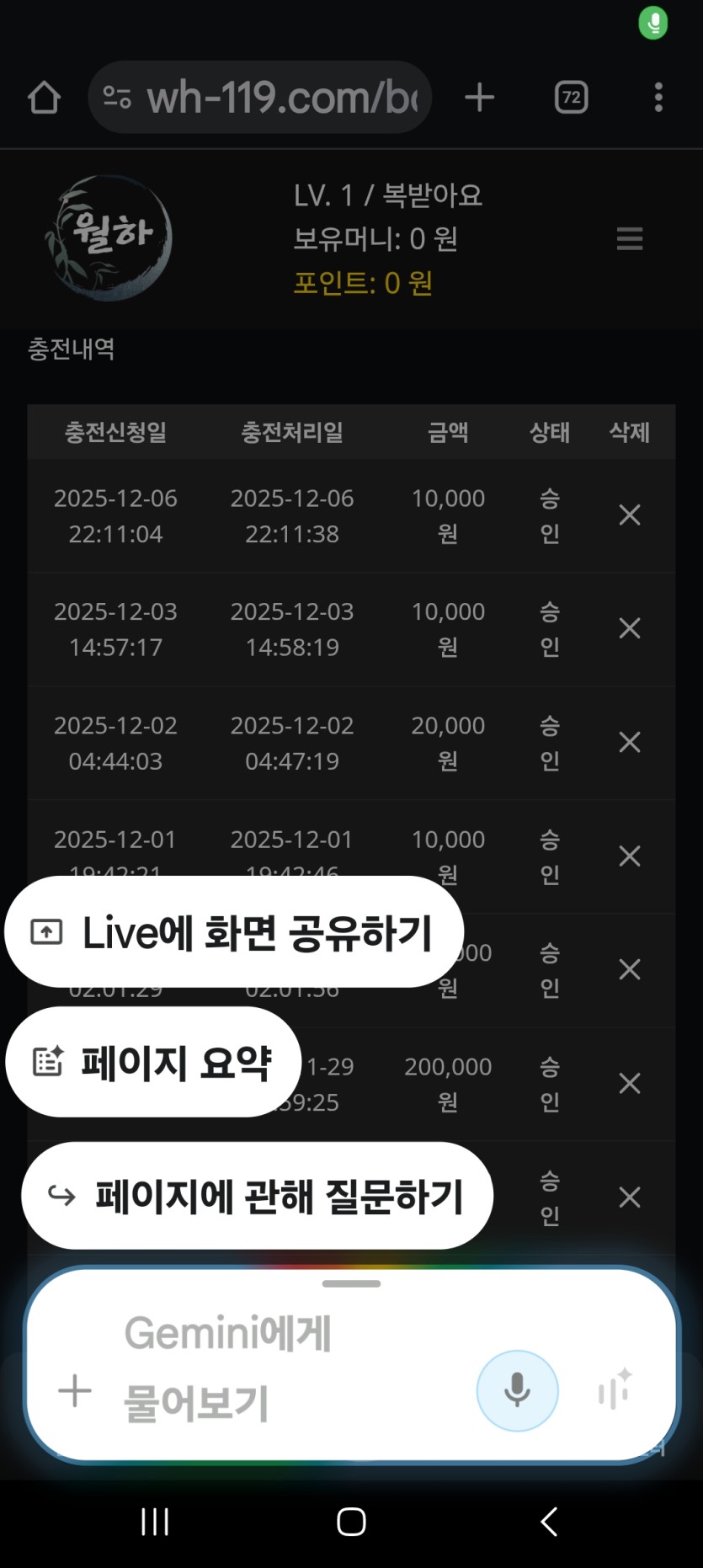Open recent apps from the navigation bar

[x=155, y=1522]
